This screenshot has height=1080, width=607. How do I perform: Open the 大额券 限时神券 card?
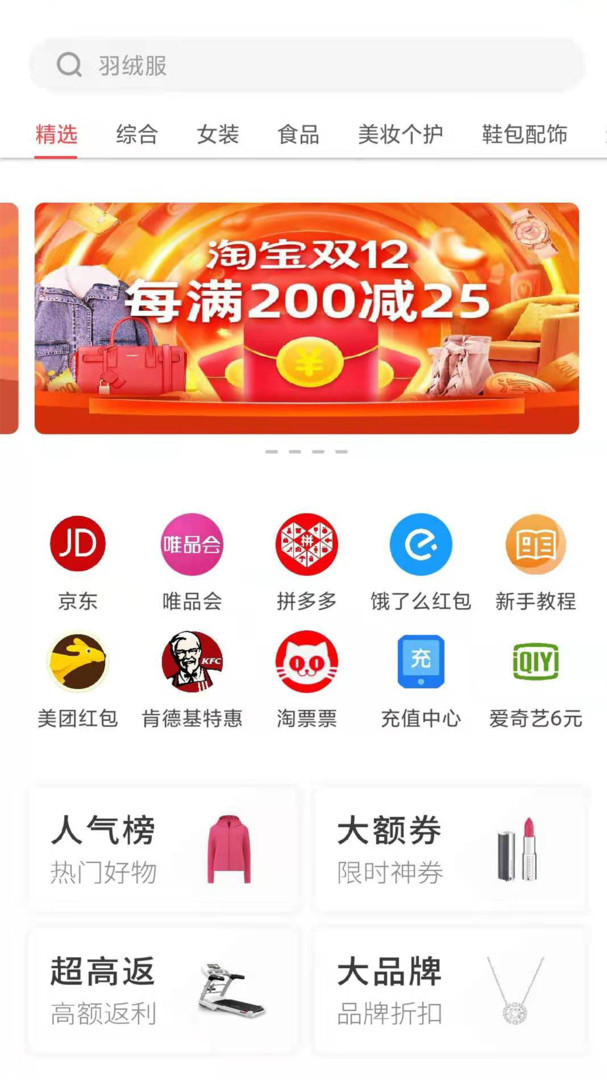coord(449,849)
